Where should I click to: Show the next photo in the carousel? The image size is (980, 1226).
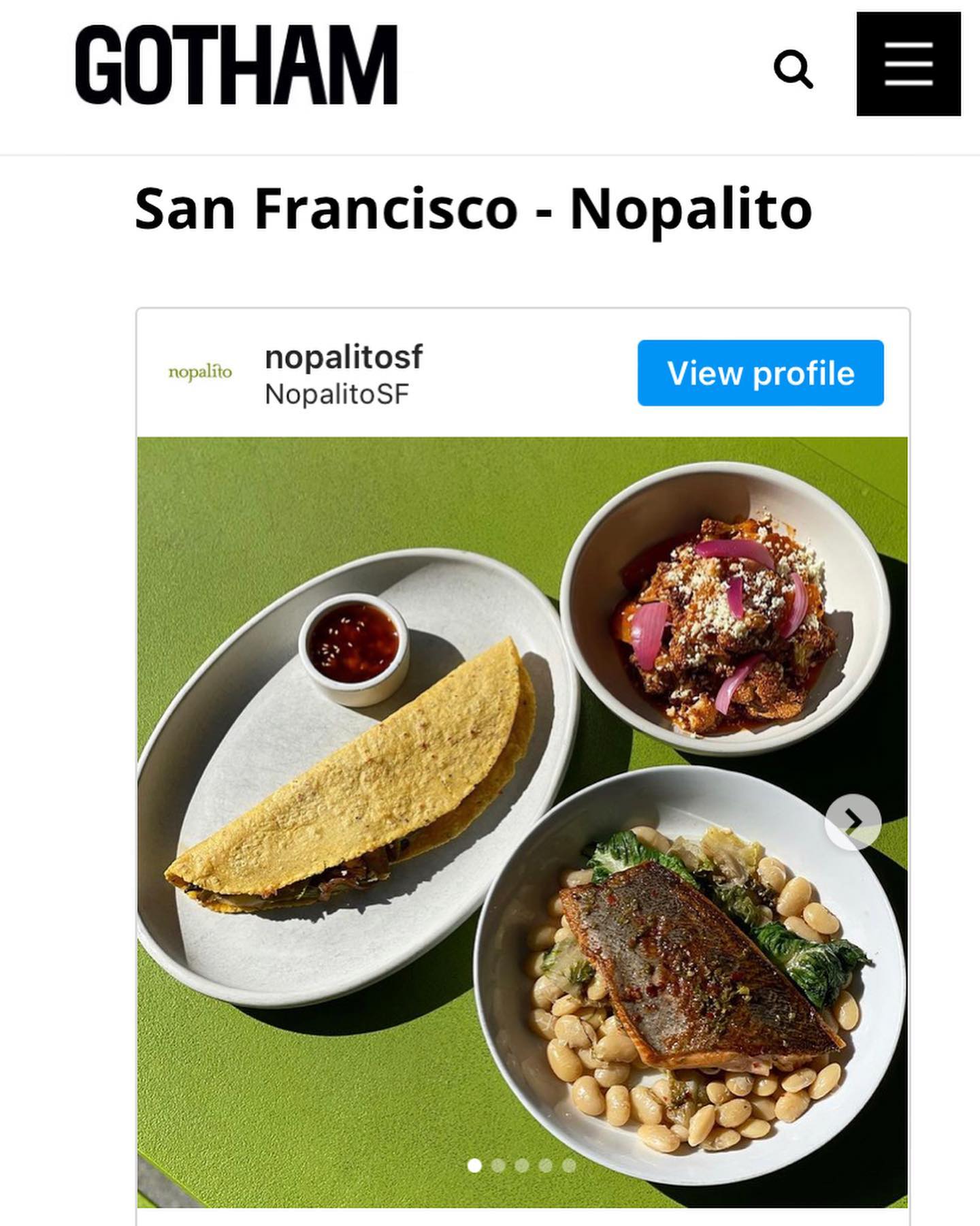tap(853, 822)
